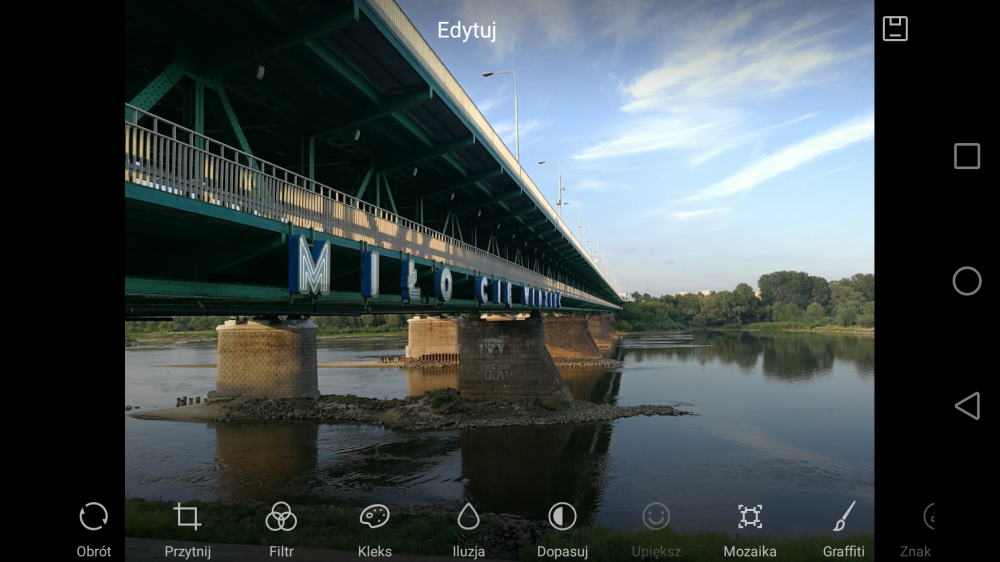Open the Obrót rotate tool
The height and width of the screenshot is (562, 1000).
[94, 527]
